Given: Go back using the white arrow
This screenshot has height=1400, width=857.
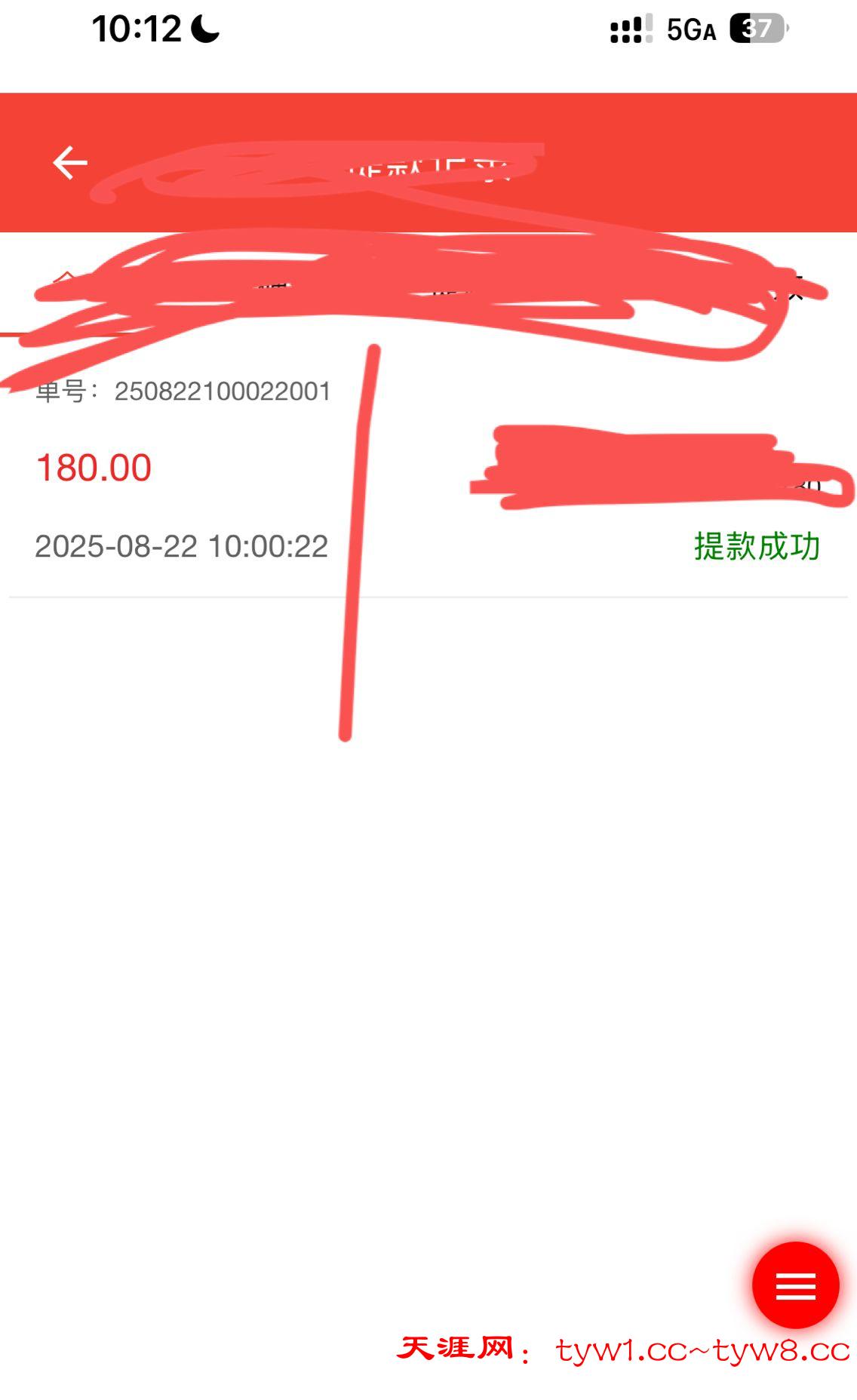Looking at the screenshot, I should pos(70,163).
